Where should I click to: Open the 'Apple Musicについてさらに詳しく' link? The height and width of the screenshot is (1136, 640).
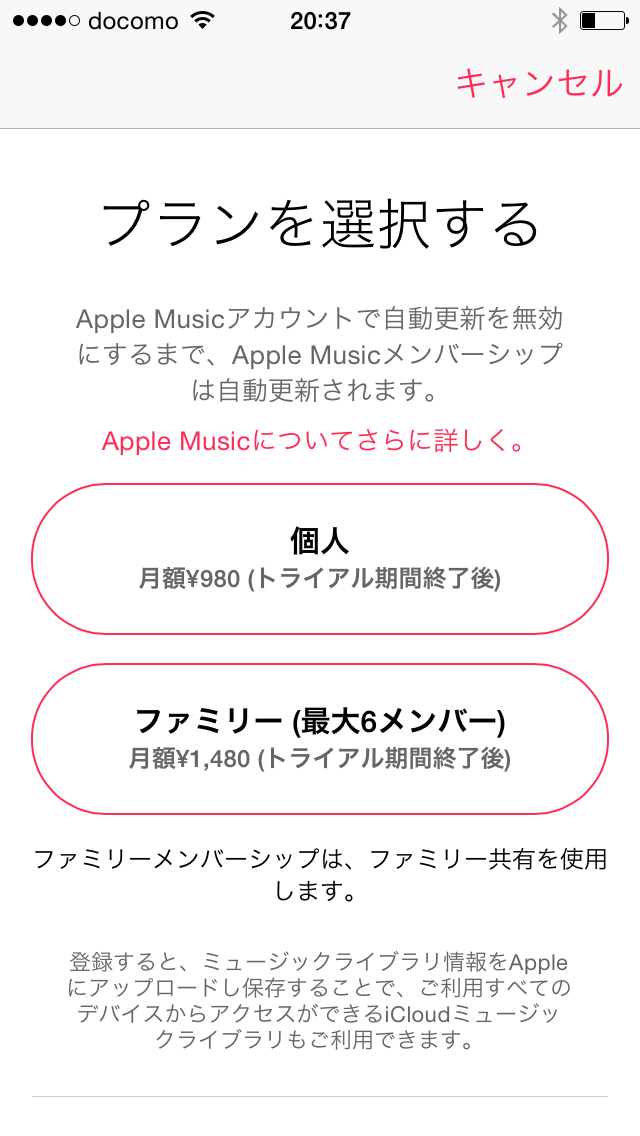pyautogui.click(x=313, y=441)
